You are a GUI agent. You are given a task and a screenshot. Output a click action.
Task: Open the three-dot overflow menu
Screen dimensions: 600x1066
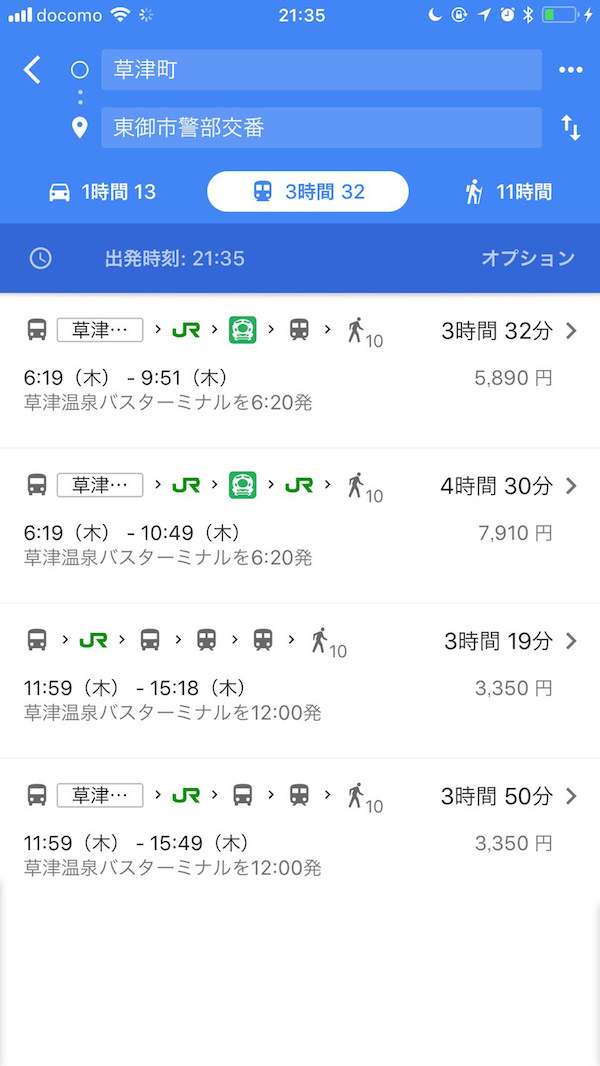570,70
